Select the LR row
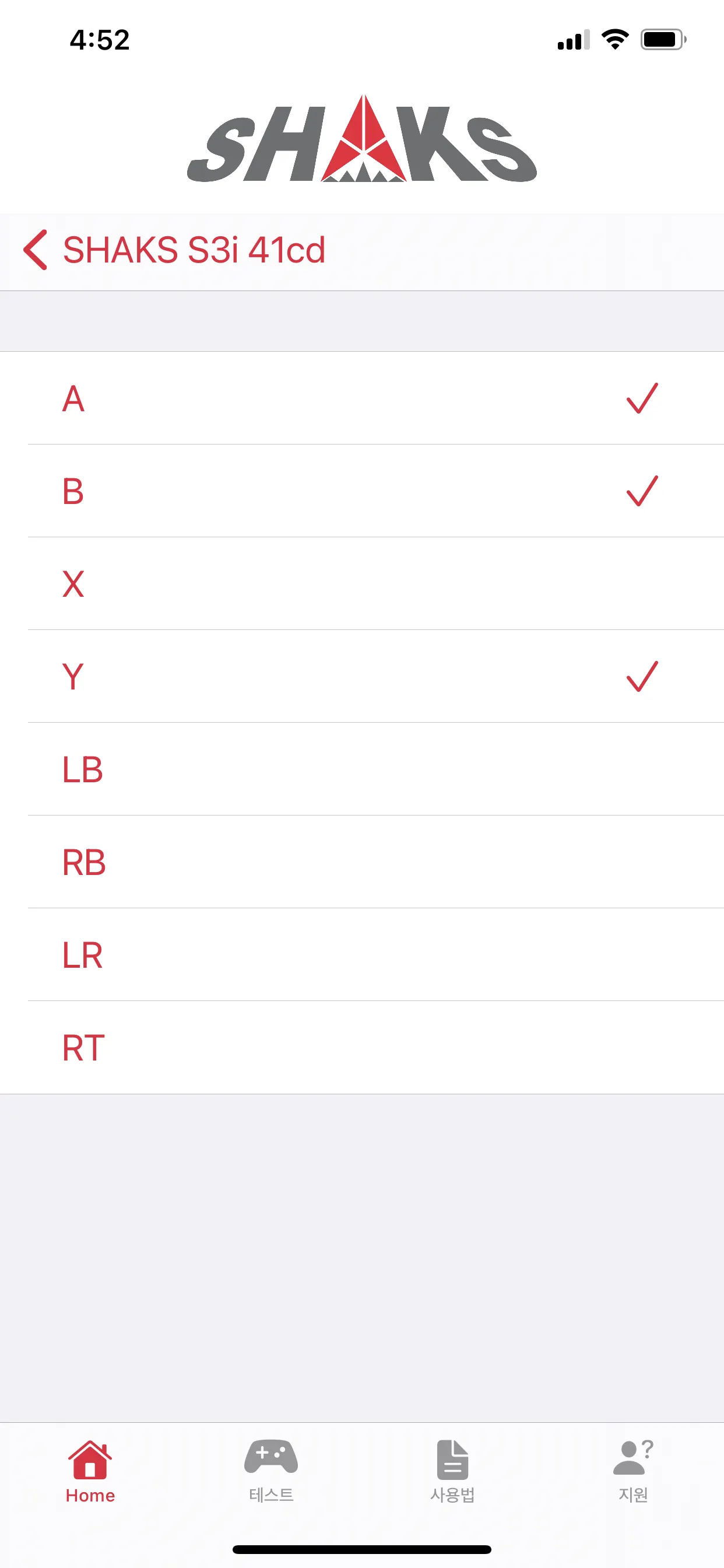 coord(361,954)
